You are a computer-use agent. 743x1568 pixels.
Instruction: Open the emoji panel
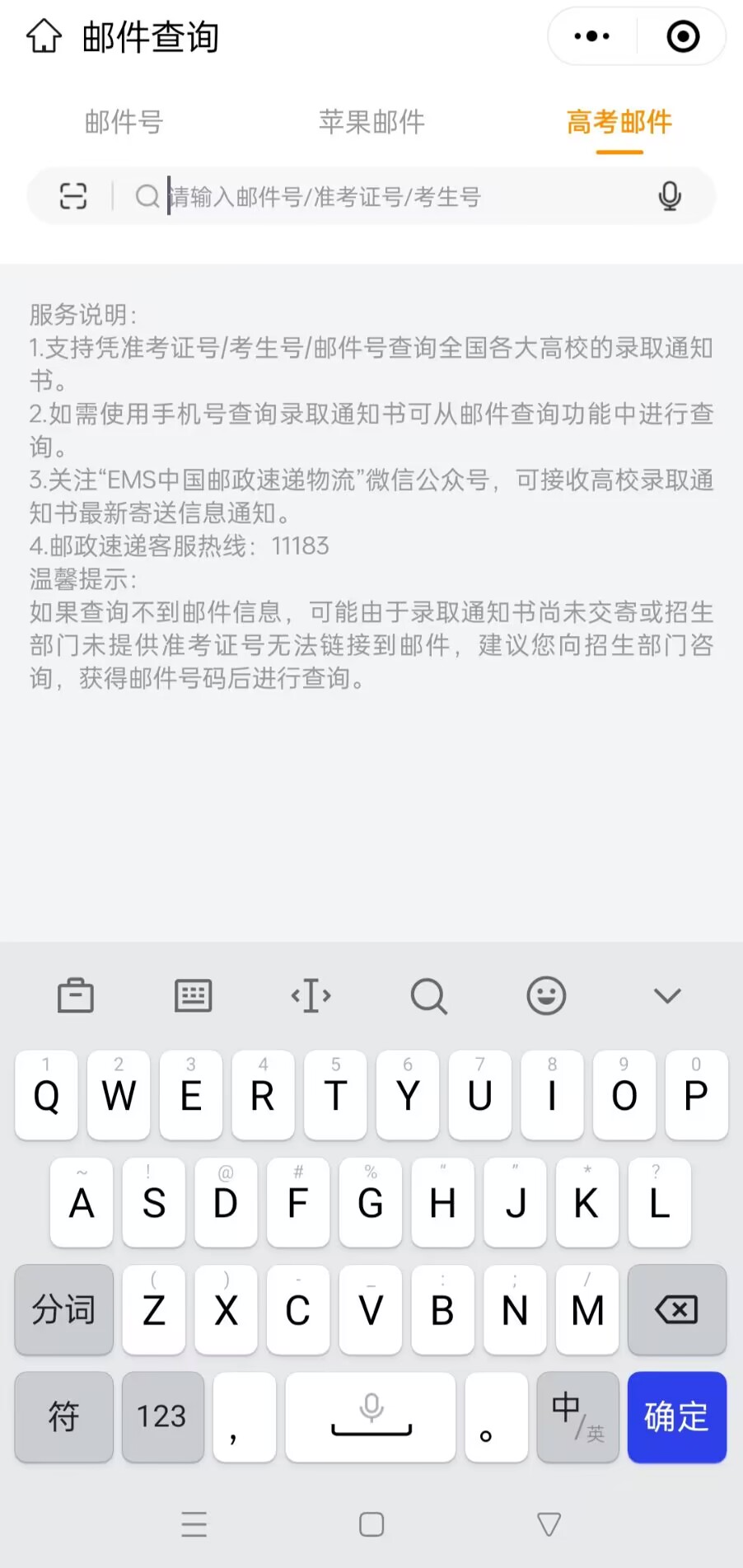pos(546,995)
